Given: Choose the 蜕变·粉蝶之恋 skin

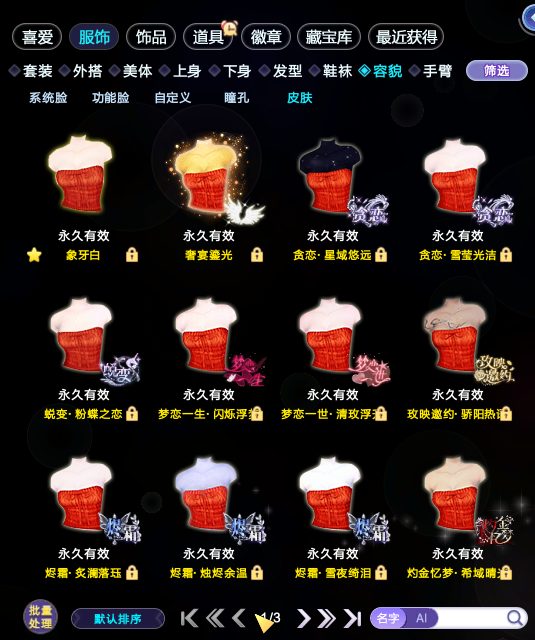Looking at the screenshot, I should click(84, 341).
